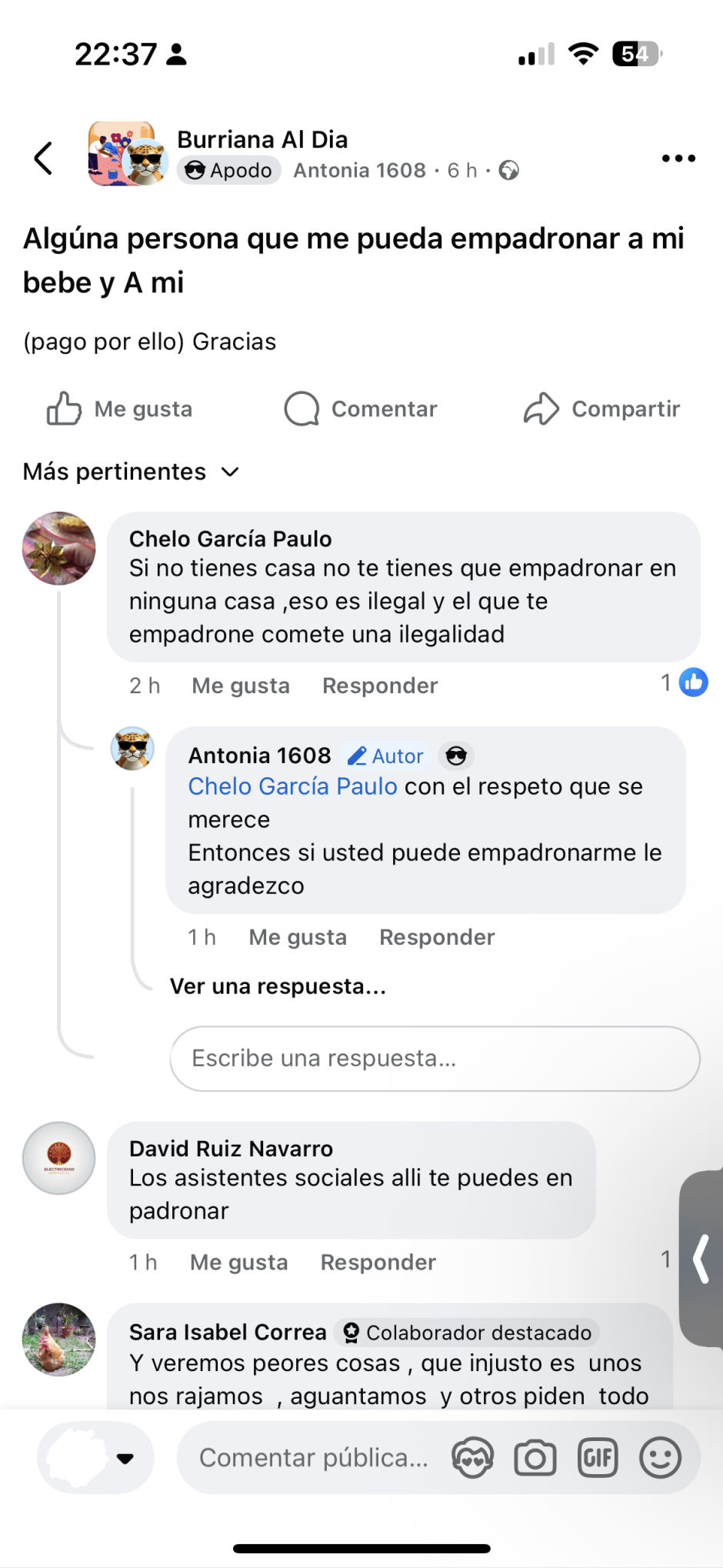Go back with the back arrow
The height and width of the screenshot is (1568, 723).
point(43,158)
